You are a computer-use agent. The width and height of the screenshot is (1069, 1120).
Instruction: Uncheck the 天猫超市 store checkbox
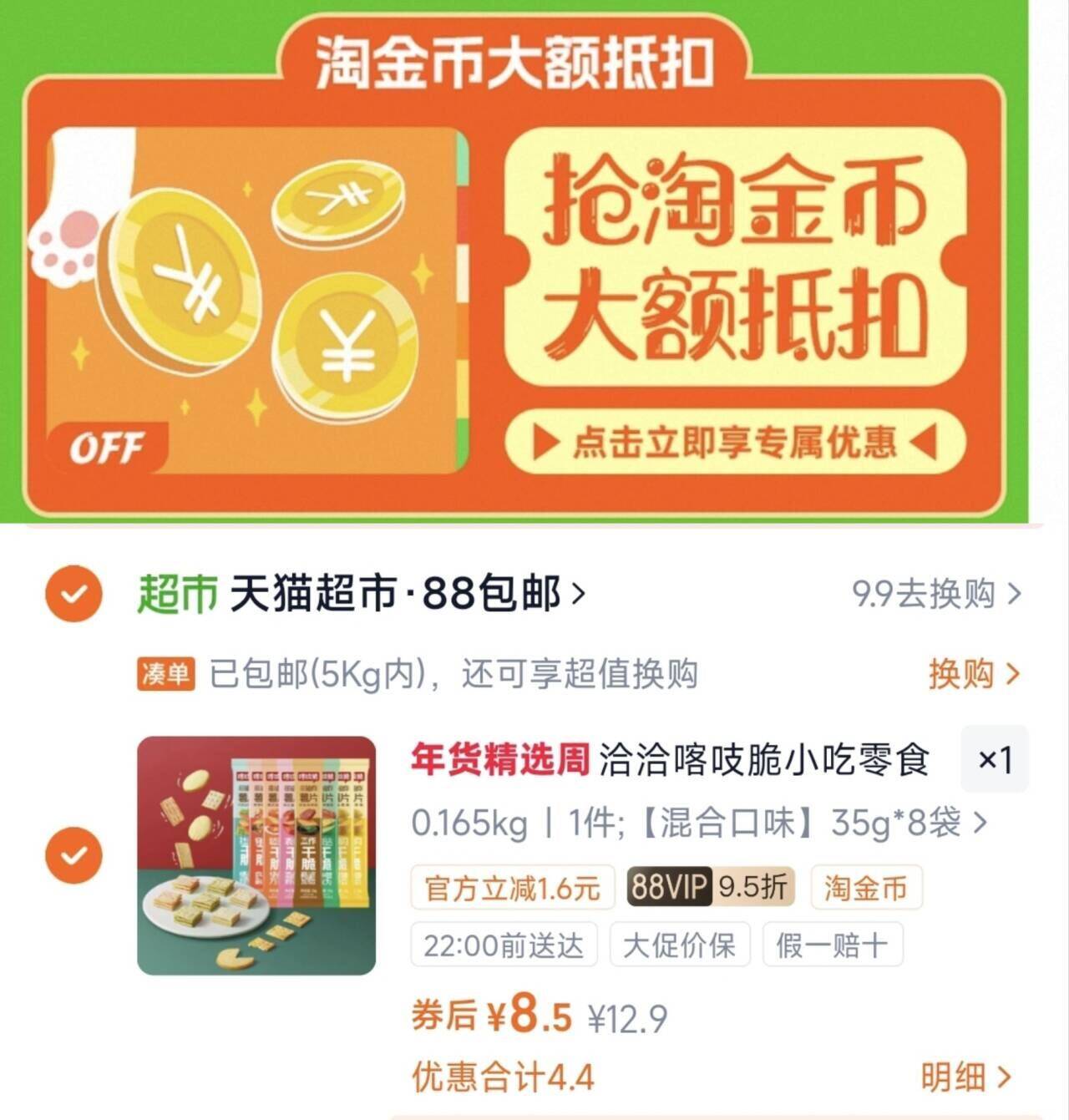tap(73, 594)
